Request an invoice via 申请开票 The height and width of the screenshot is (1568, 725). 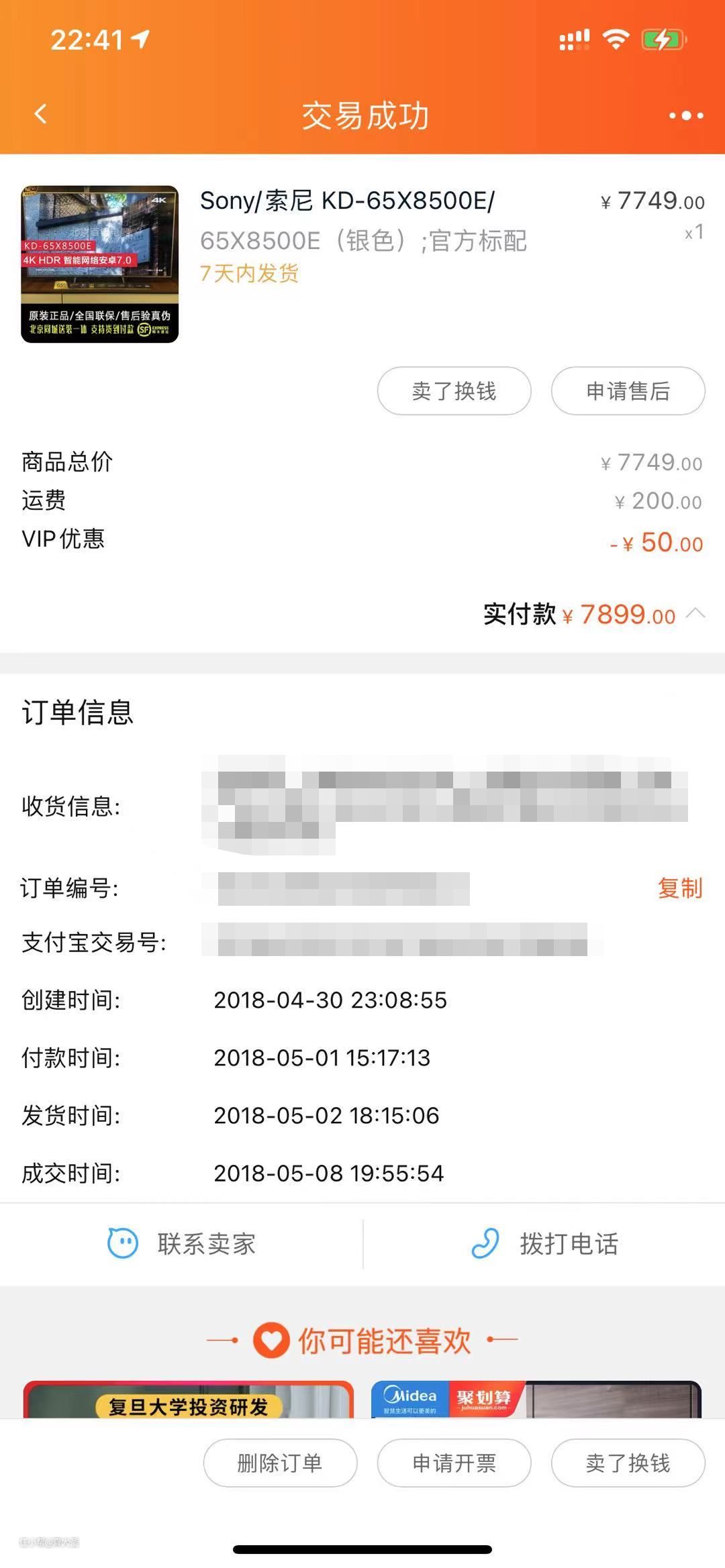point(454,1463)
